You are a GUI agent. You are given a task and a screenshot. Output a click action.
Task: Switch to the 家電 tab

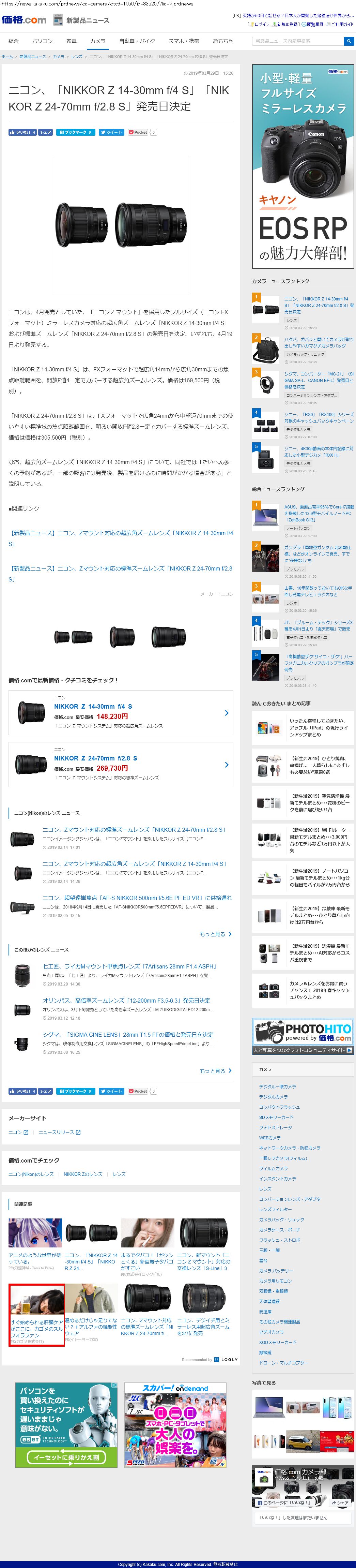click(71, 41)
